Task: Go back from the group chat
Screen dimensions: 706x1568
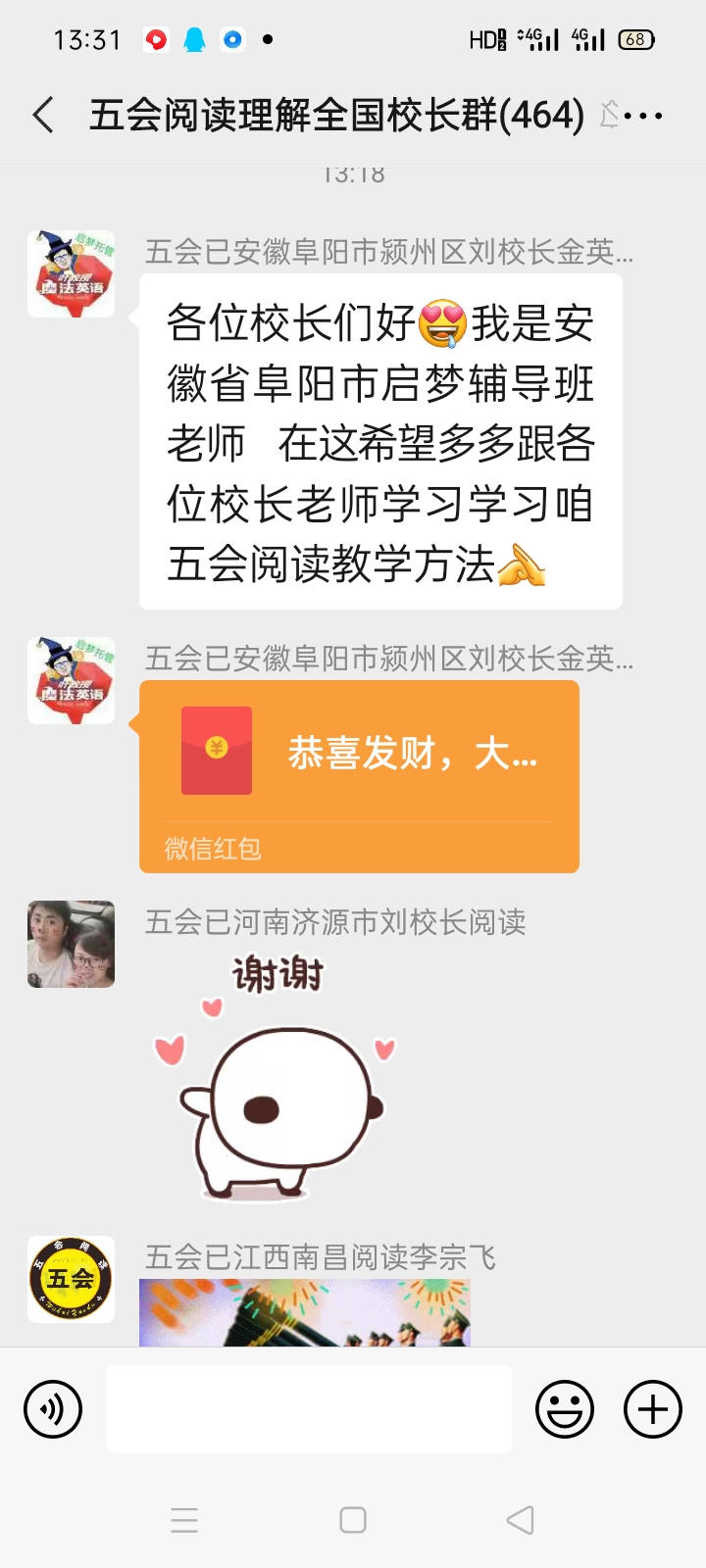Action: coord(43,116)
